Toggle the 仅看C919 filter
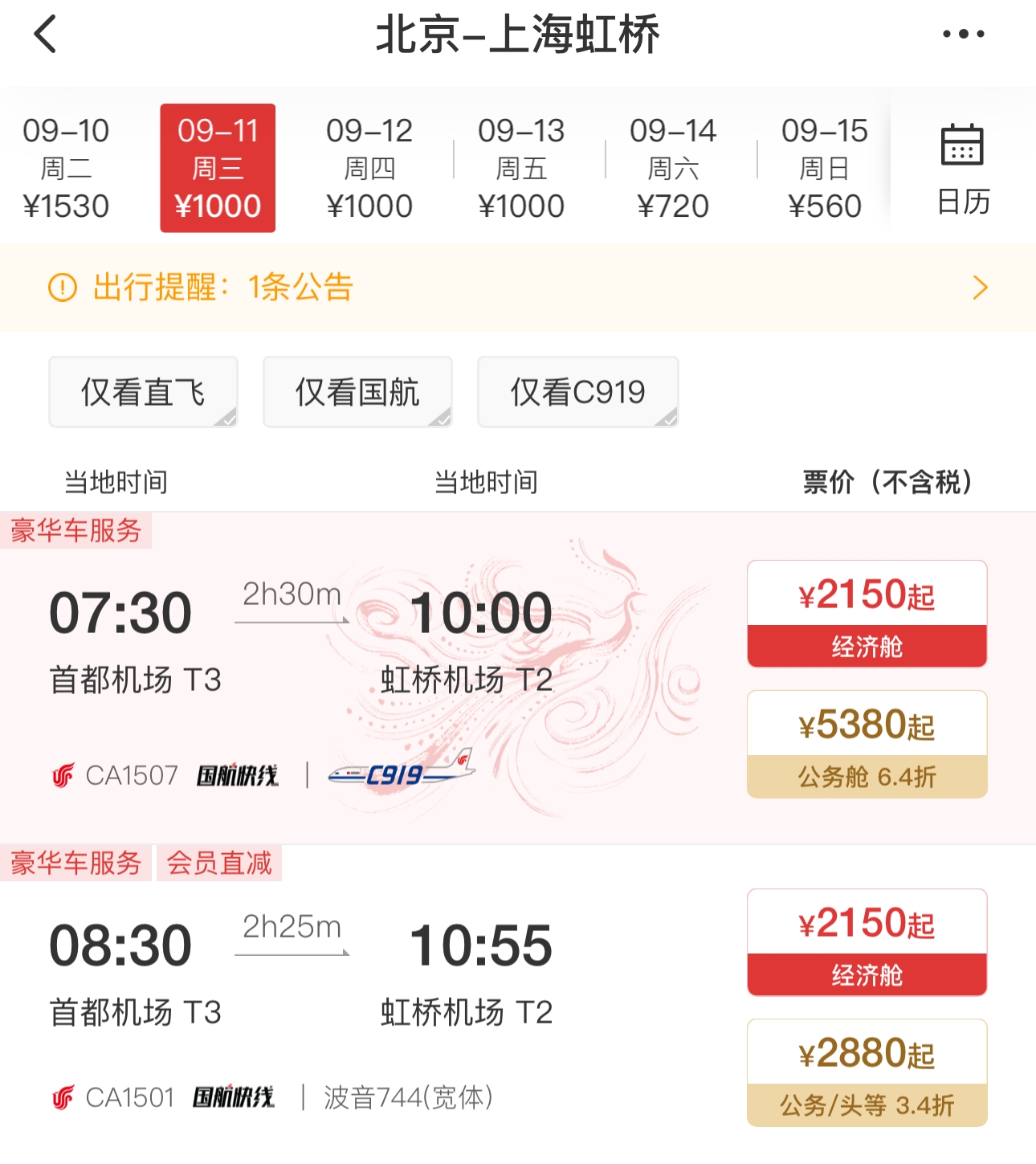The width and height of the screenshot is (1036, 1164). (x=577, y=392)
